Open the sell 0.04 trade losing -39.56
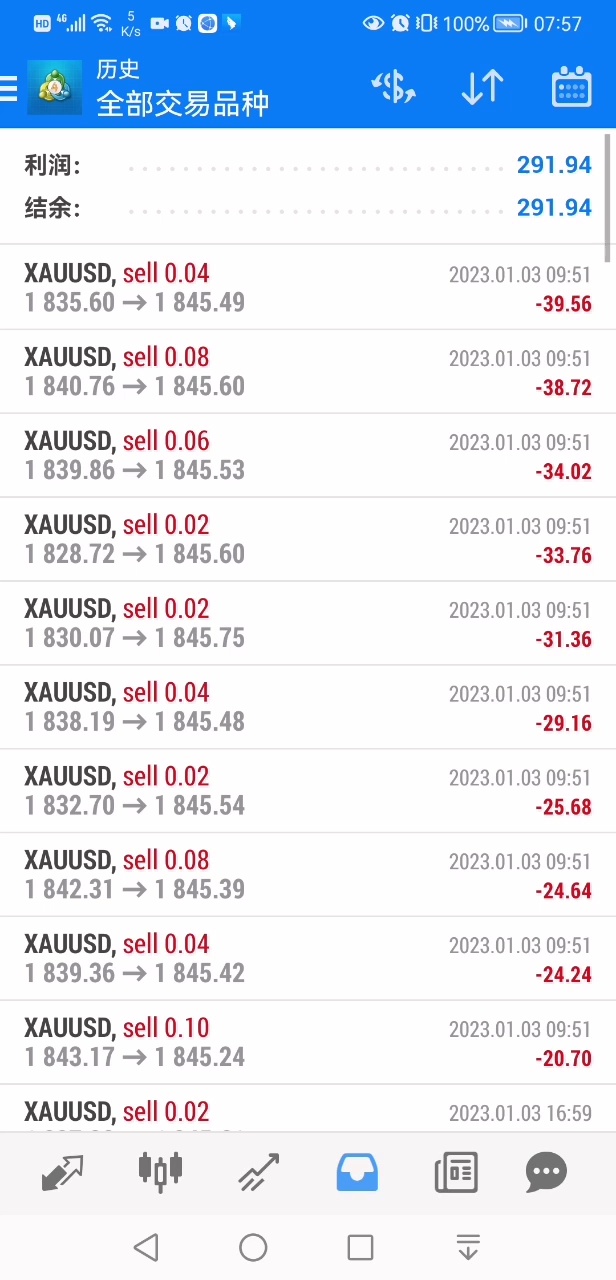Viewport: 616px width, 1280px height. tap(307, 288)
